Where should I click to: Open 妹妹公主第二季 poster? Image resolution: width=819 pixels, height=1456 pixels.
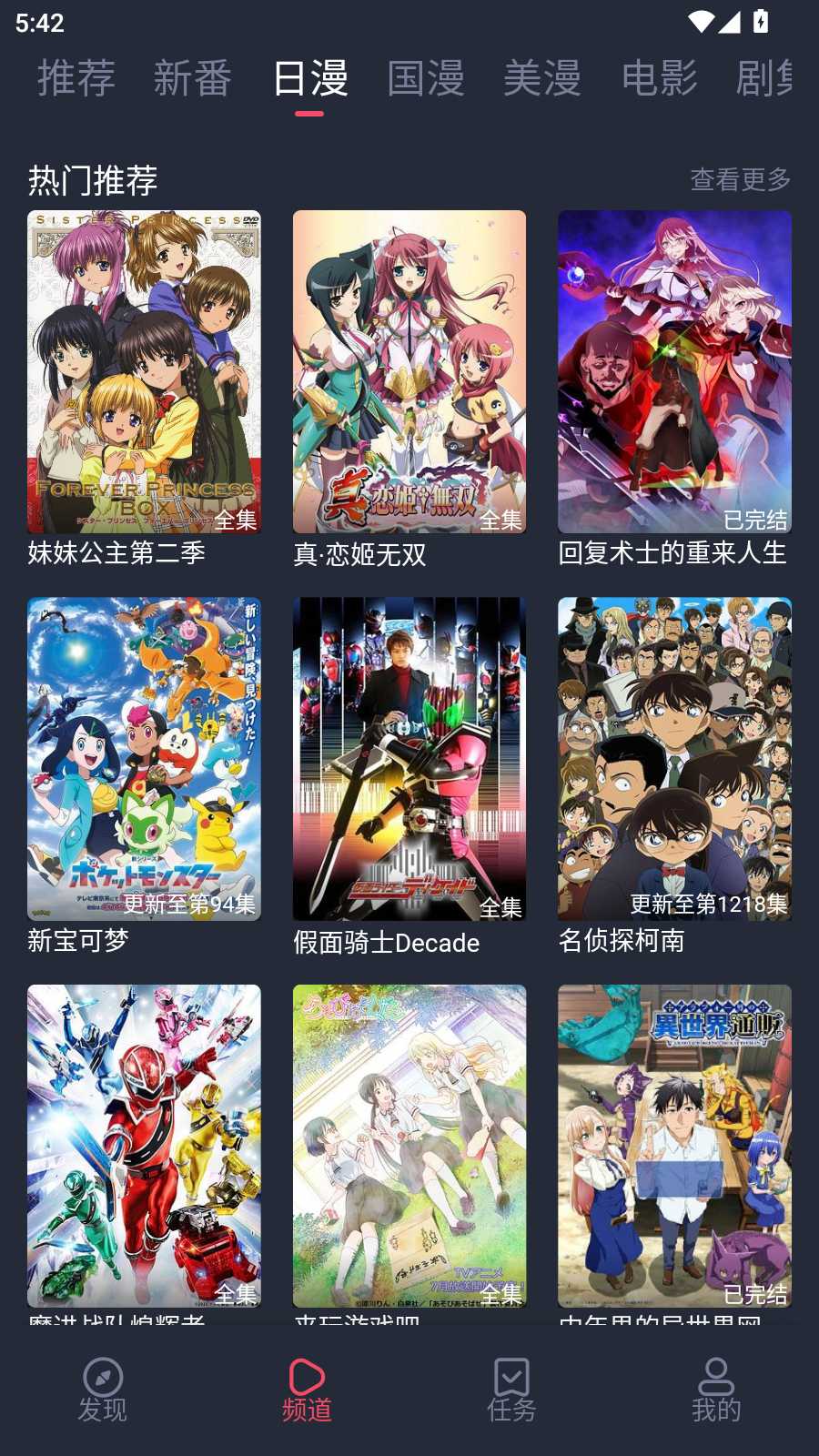point(144,371)
